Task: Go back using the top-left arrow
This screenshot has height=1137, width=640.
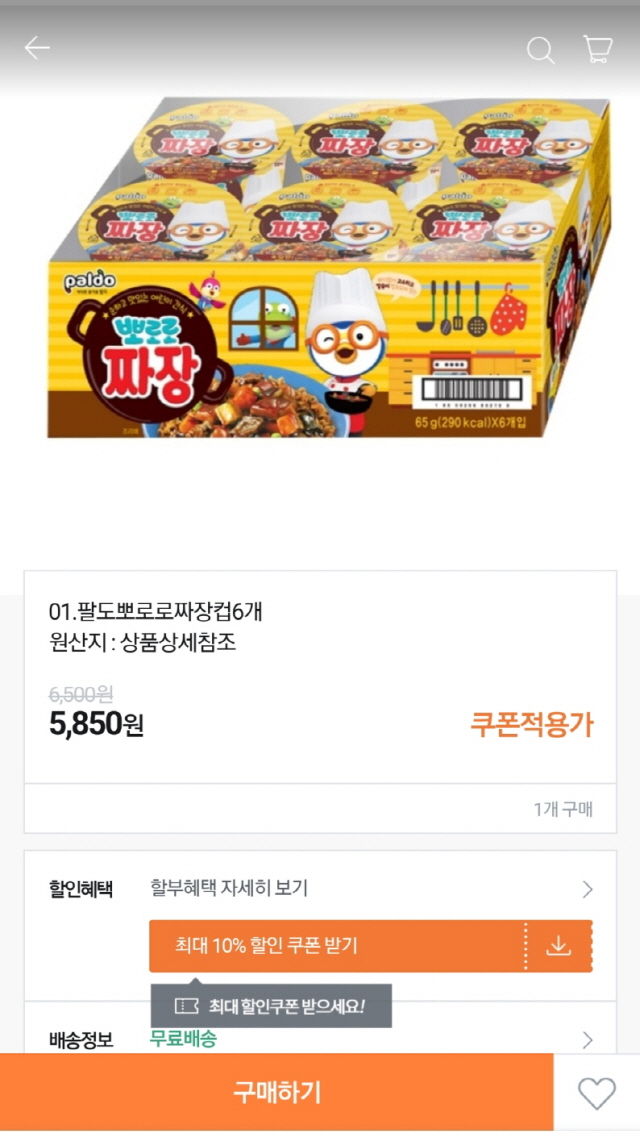Action: pos(37,48)
